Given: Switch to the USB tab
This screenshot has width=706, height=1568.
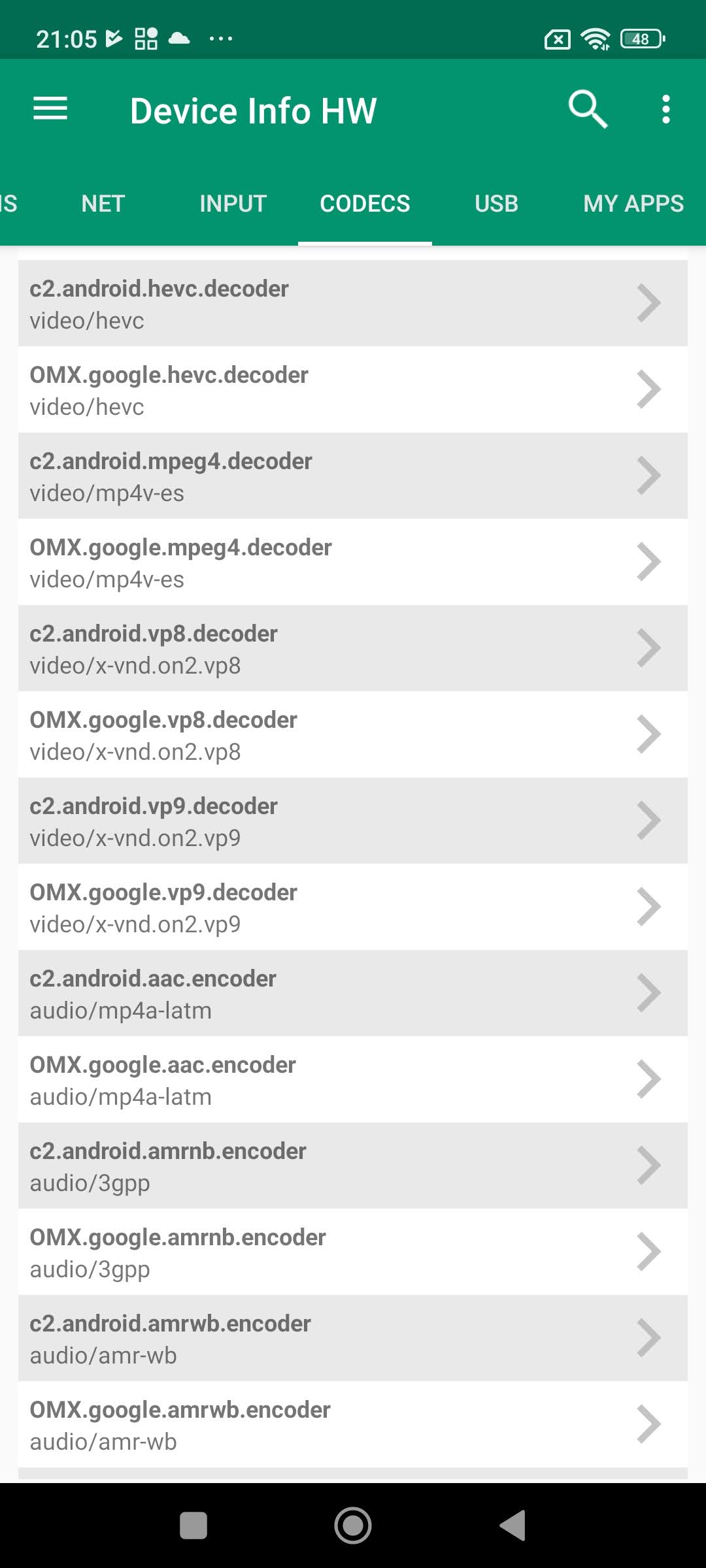Looking at the screenshot, I should point(496,204).
